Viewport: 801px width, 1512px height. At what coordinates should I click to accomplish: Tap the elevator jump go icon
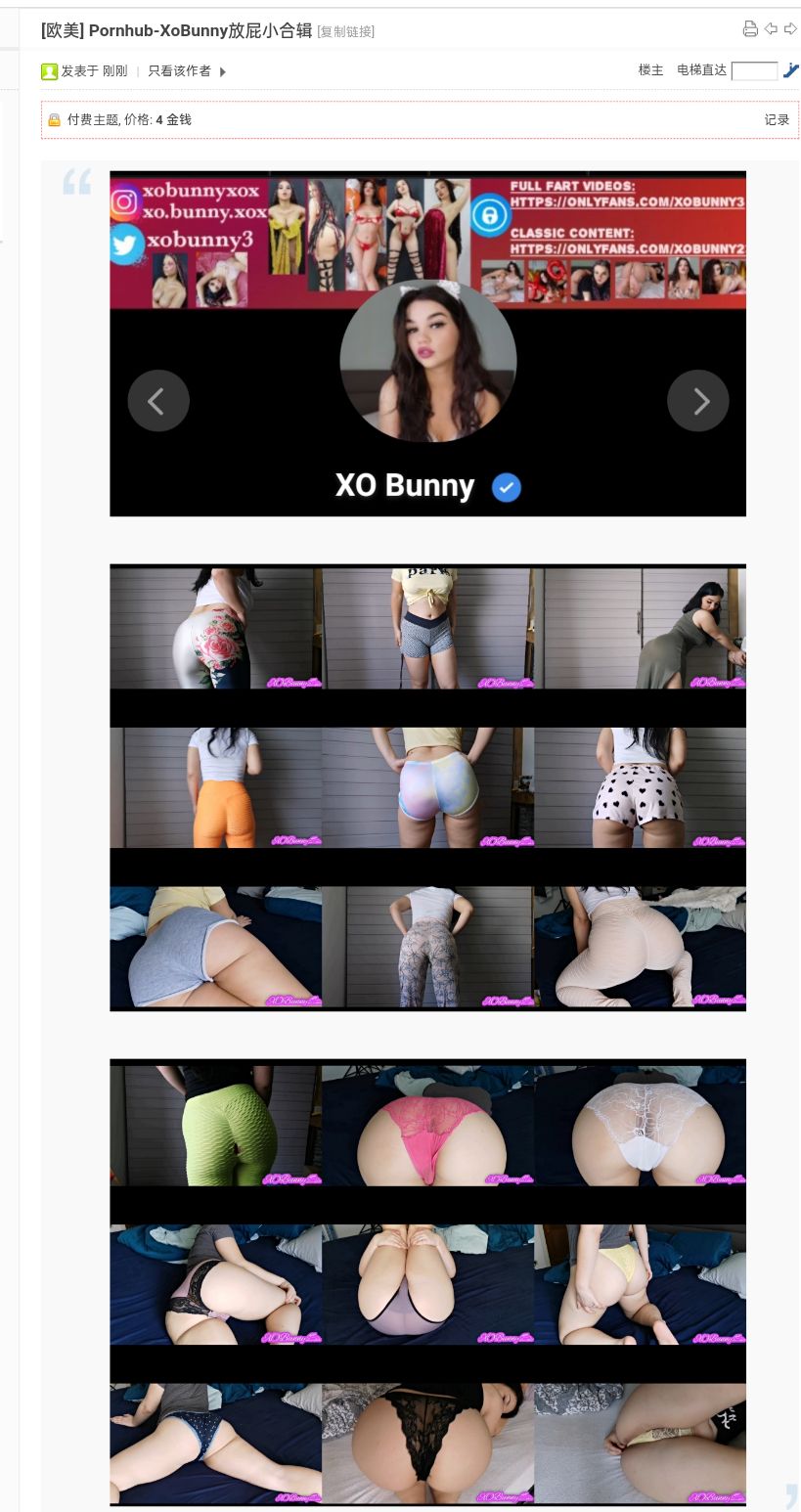pyautogui.click(x=791, y=70)
